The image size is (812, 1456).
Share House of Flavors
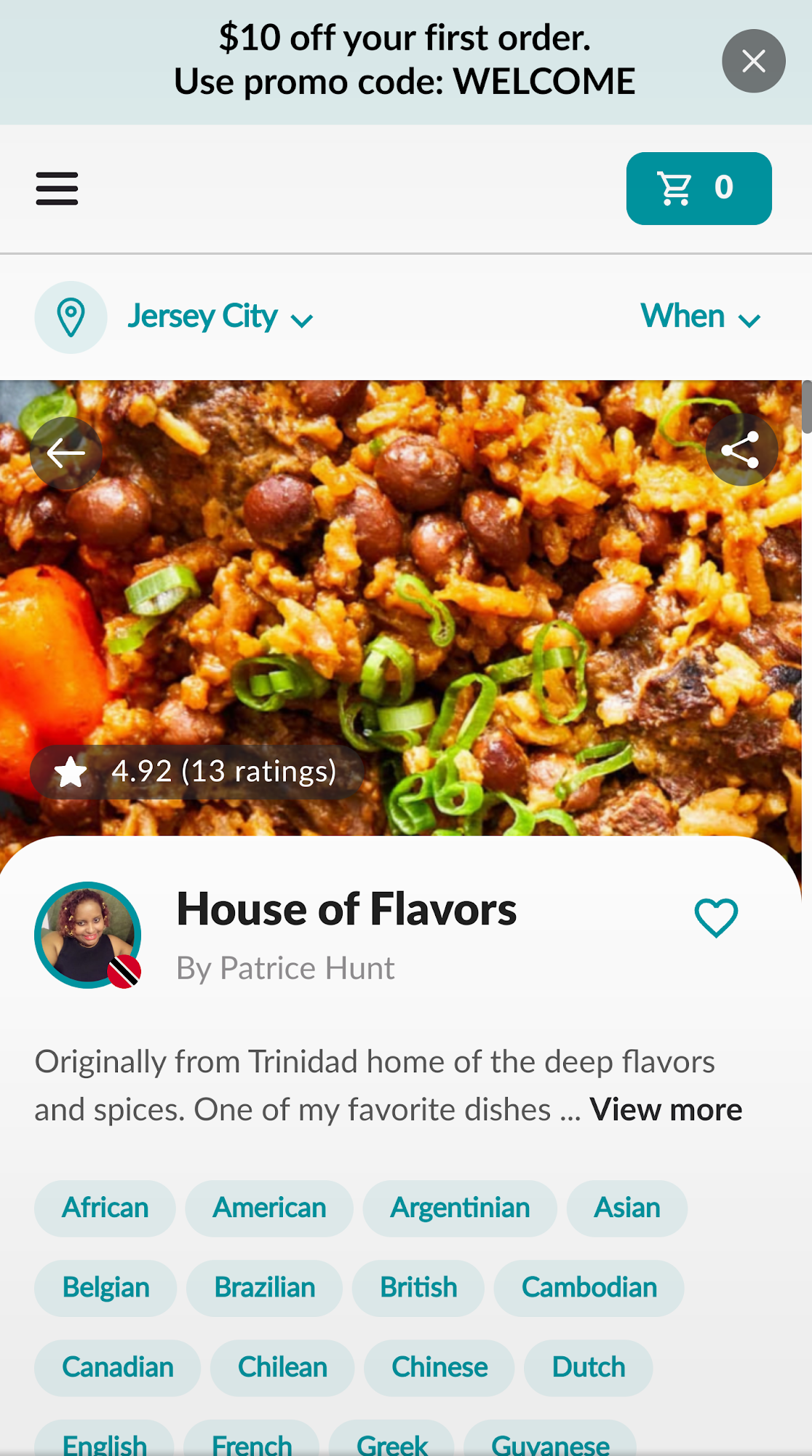pyautogui.click(x=741, y=450)
